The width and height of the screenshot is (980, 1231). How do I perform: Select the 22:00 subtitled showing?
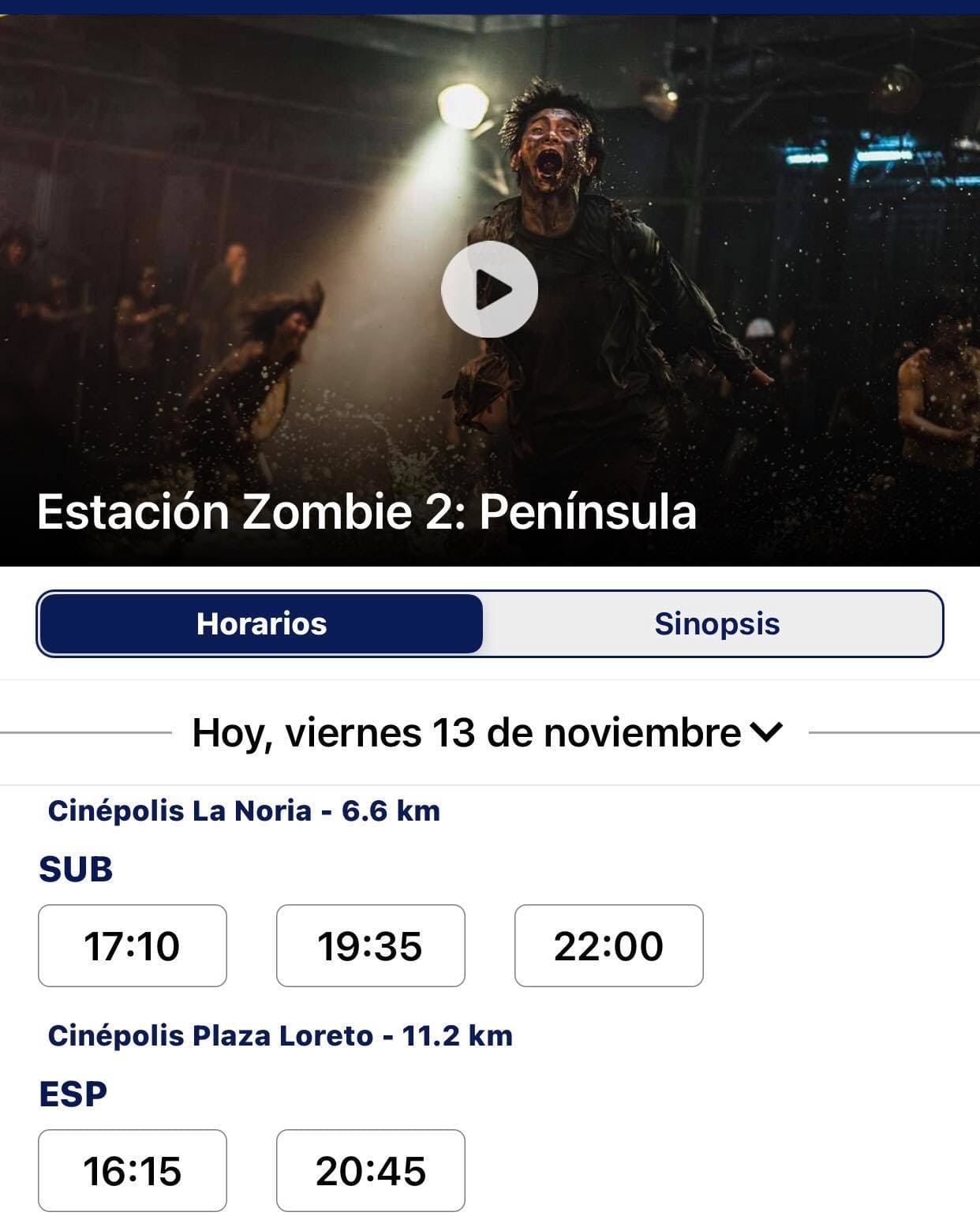coord(608,945)
